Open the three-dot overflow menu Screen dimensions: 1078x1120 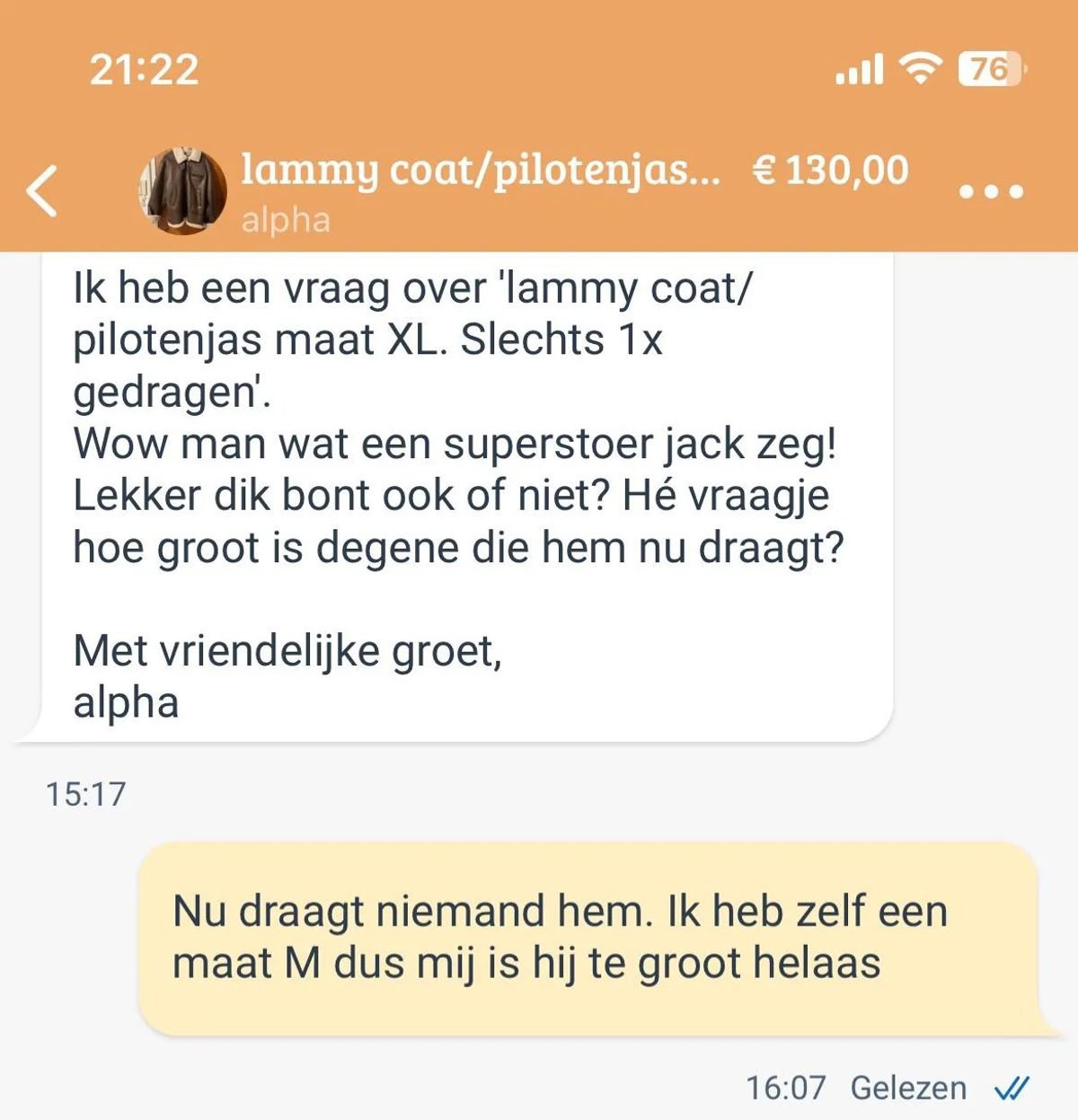click(990, 191)
